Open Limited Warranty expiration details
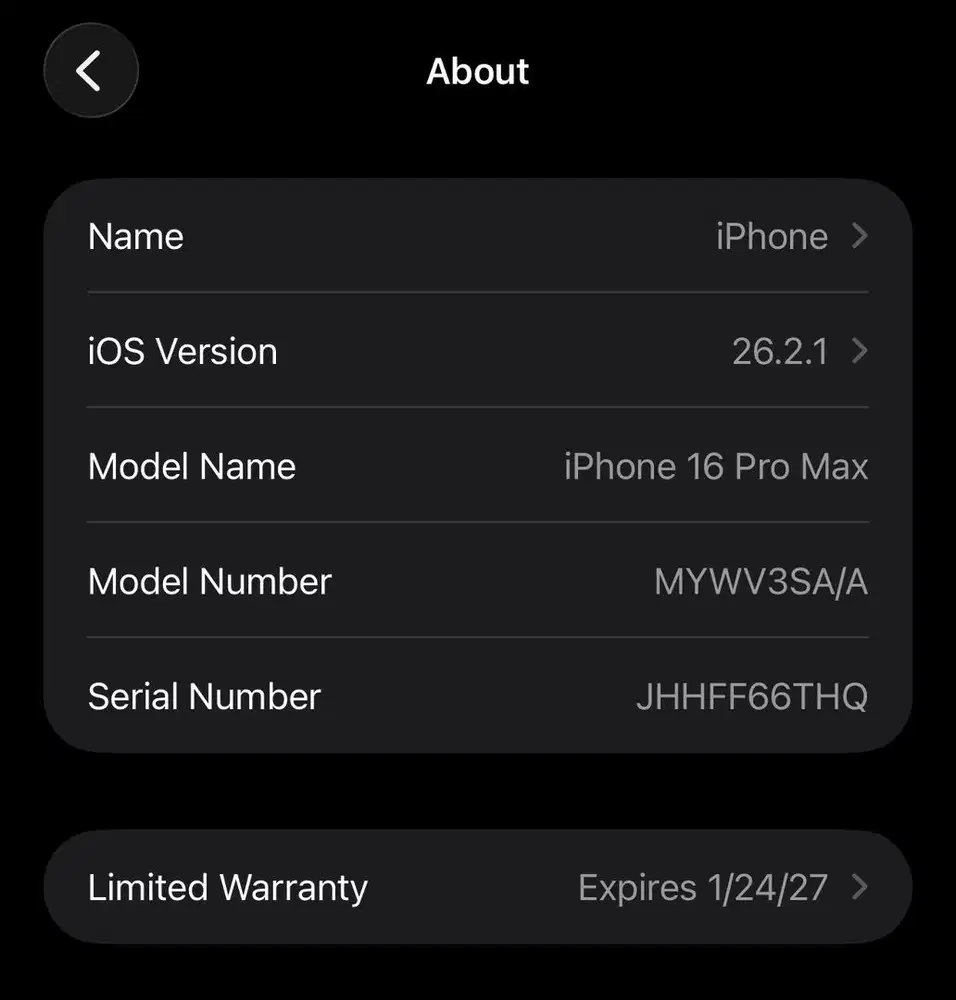956x1000 pixels. [x=478, y=886]
